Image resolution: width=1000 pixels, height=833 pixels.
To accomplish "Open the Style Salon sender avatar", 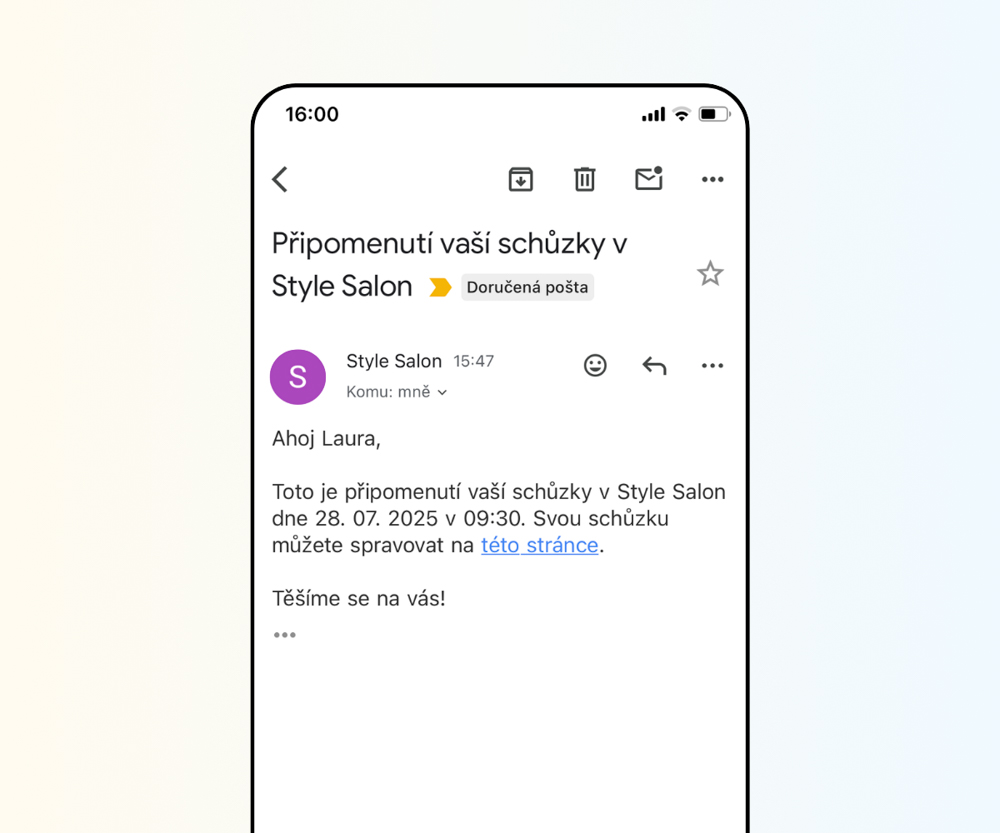I will (x=298, y=377).
